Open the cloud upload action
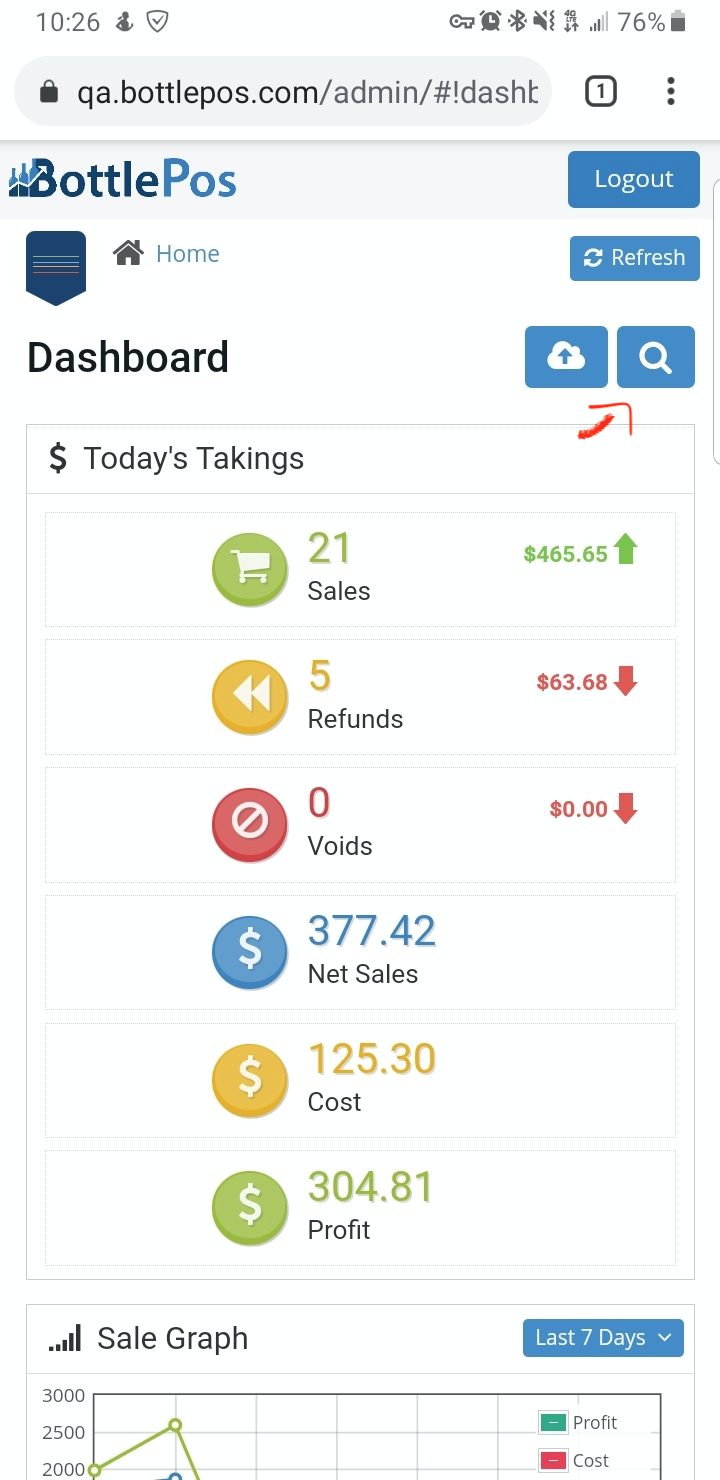This screenshot has width=720, height=1480. coord(566,357)
